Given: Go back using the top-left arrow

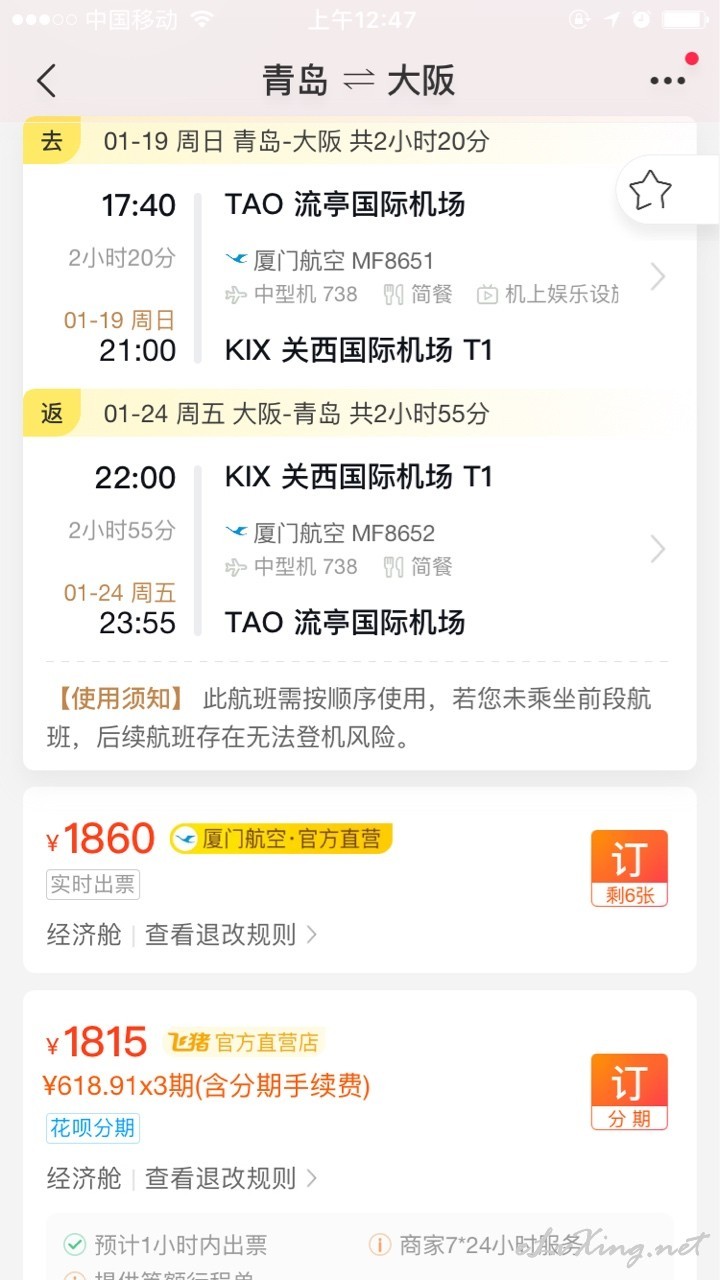Looking at the screenshot, I should pyautogui.click(x=46, y=81).
